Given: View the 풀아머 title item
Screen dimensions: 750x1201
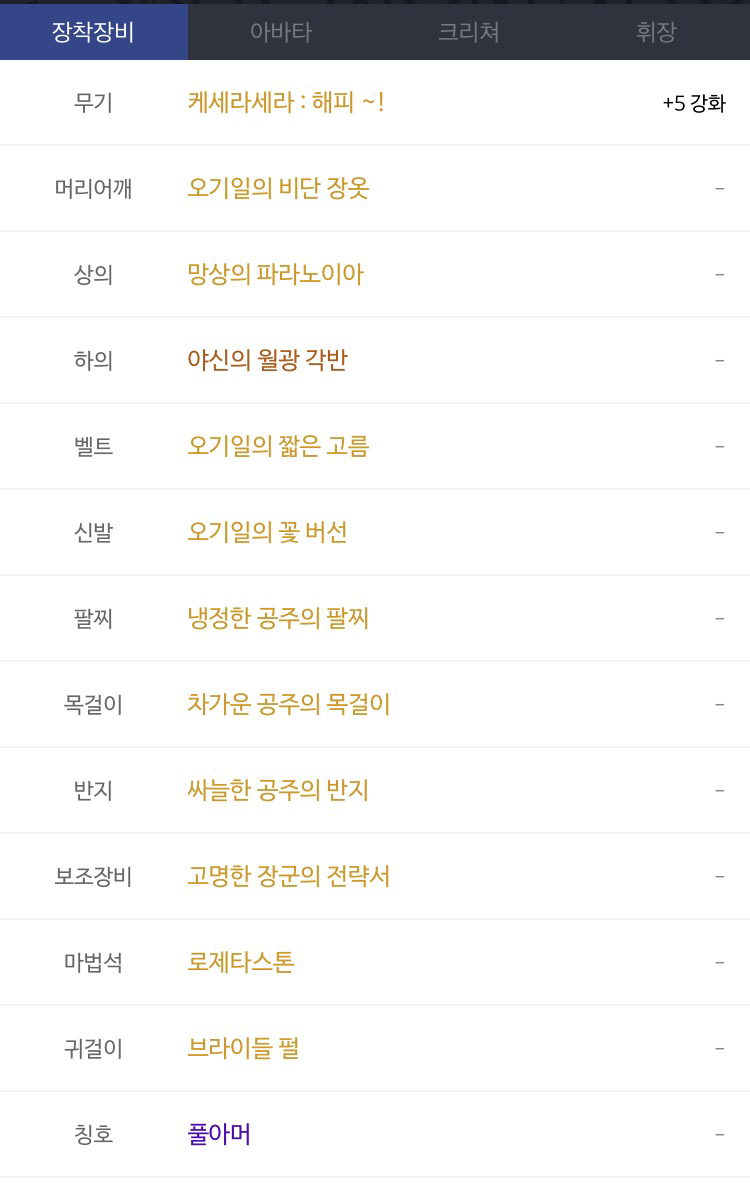Looking at the screenshot, I should point(219,1134).
